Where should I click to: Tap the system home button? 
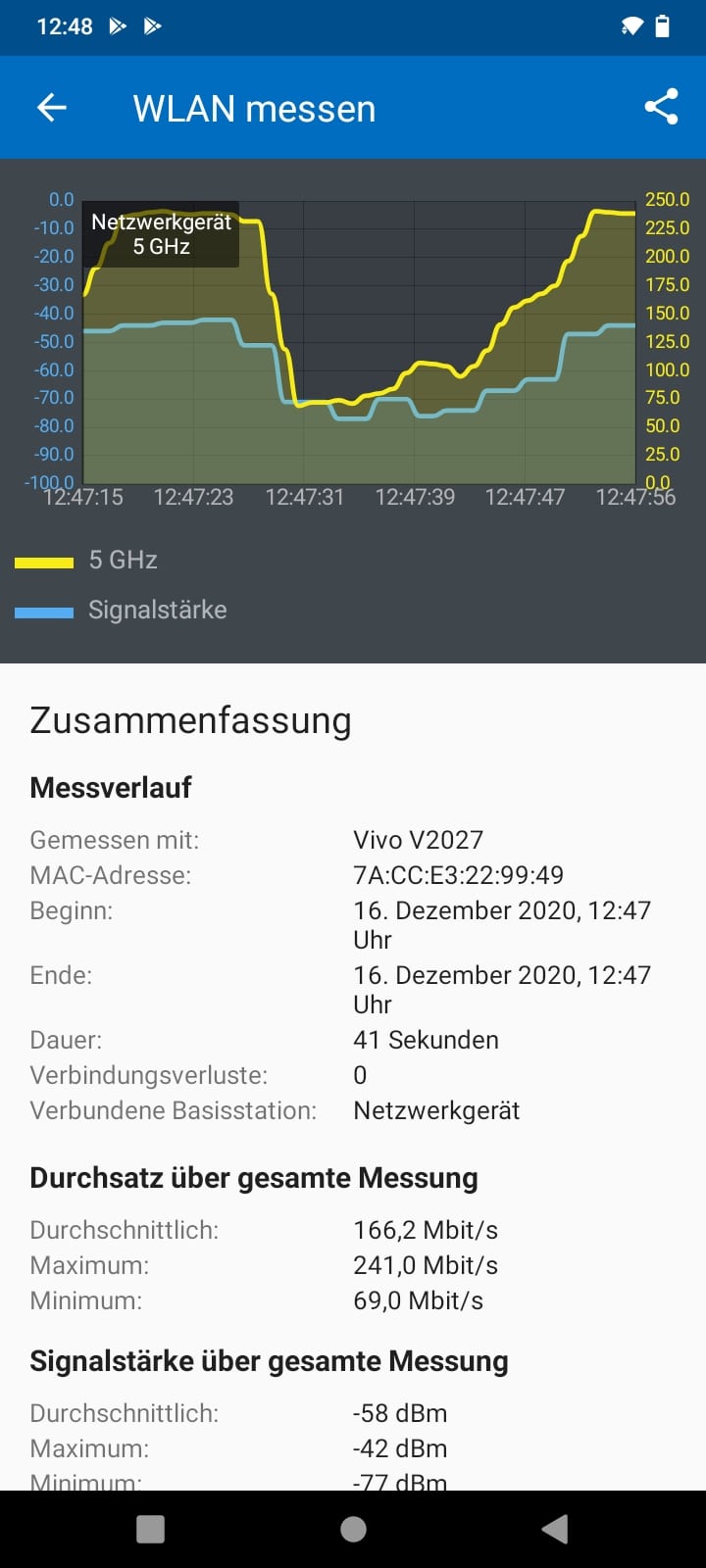tap(353, 1529)
